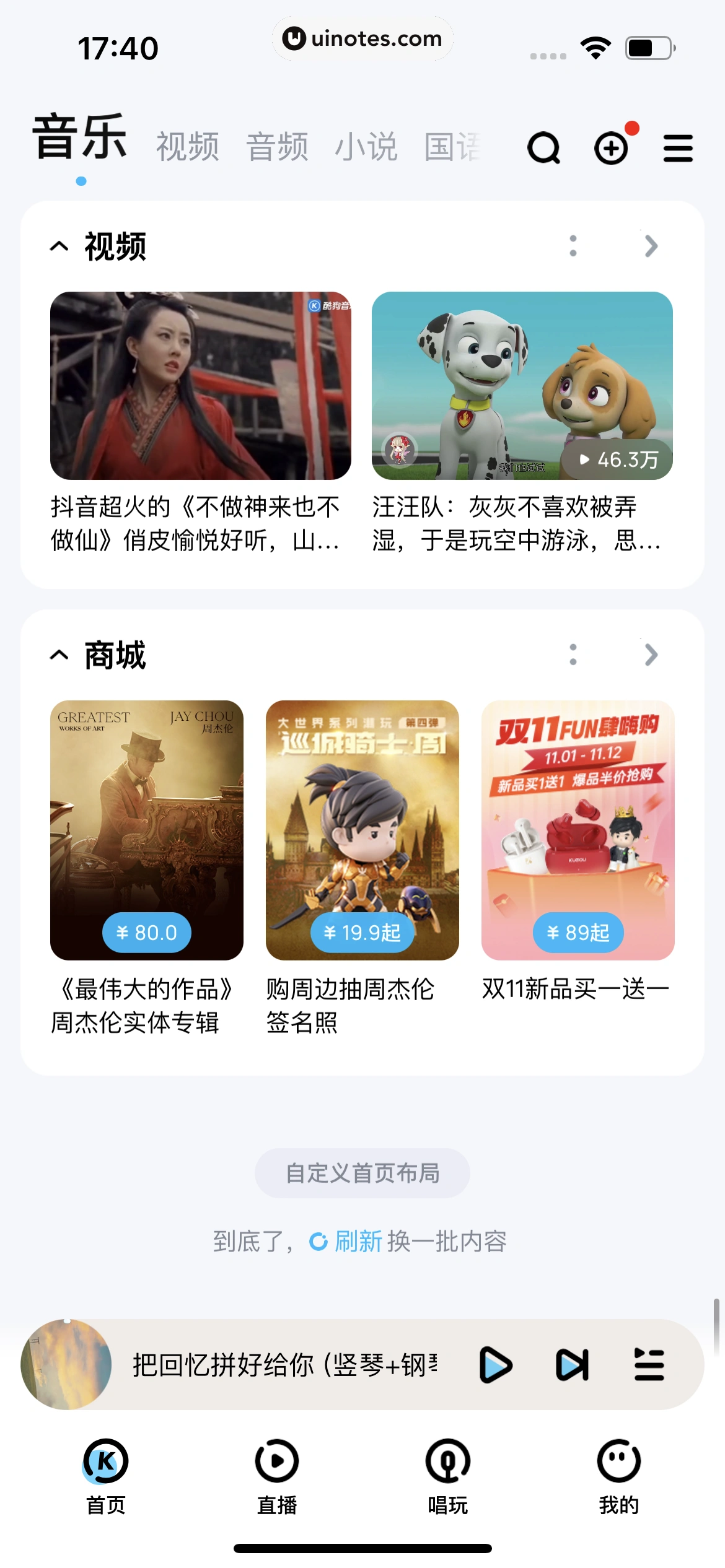This screenshot has height=1568, width=725.
Task: Play the 抖音超火的《不做神来也不做仙》 video
Action: (x=200, y=385)
